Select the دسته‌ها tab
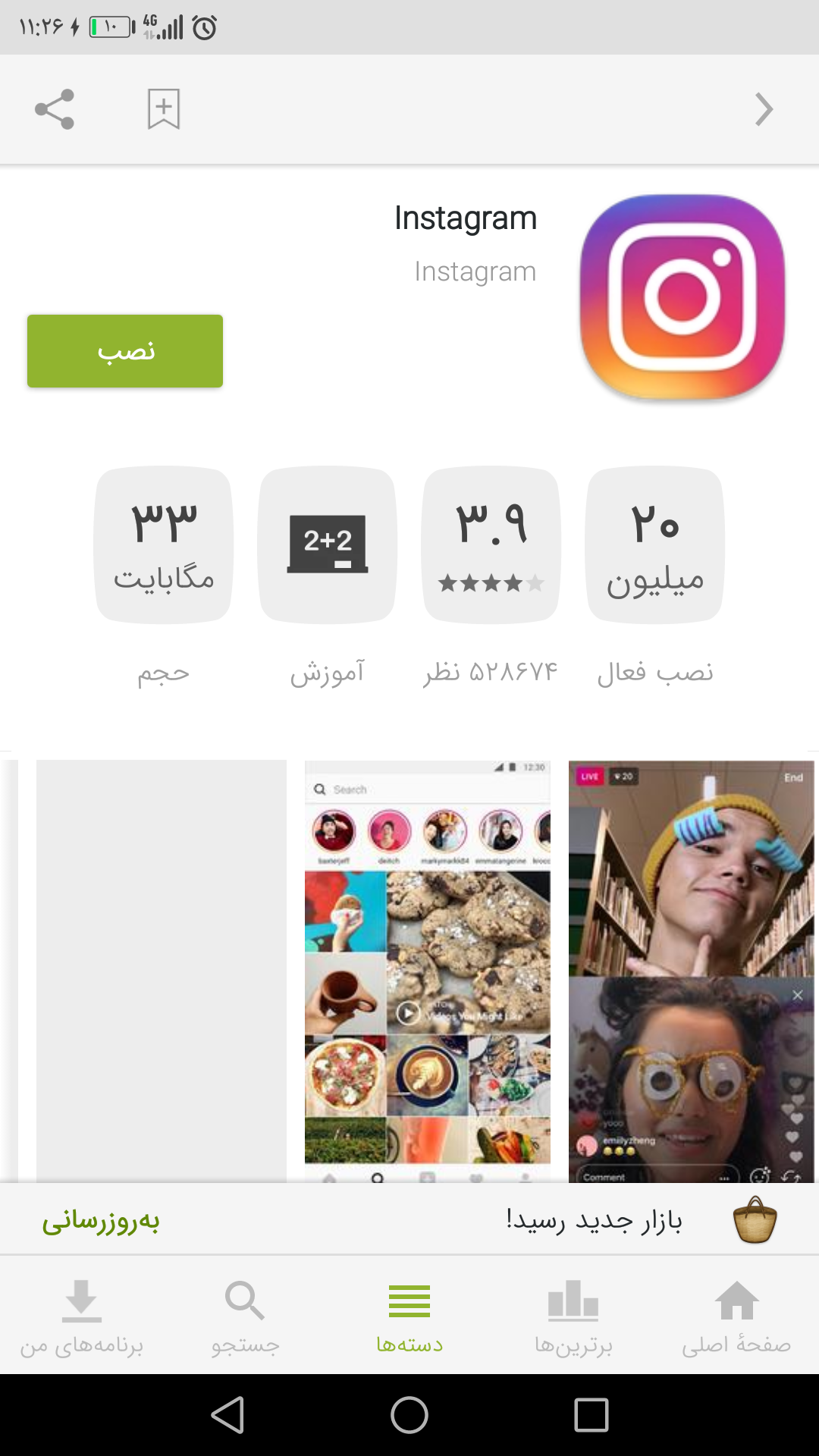This screenshot has height=1456, width=819. (x=409, y=1316)
